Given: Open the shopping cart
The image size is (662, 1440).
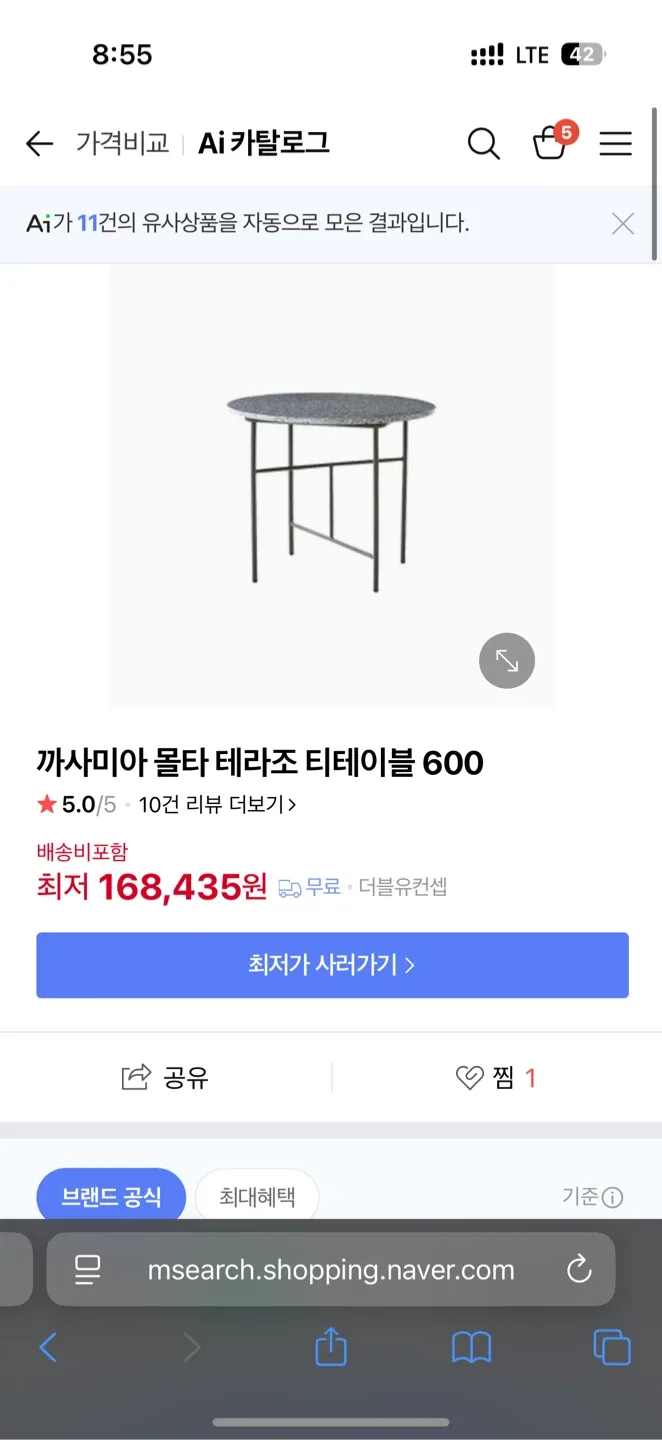Looking at the screenshot, I should click(551, 143).
